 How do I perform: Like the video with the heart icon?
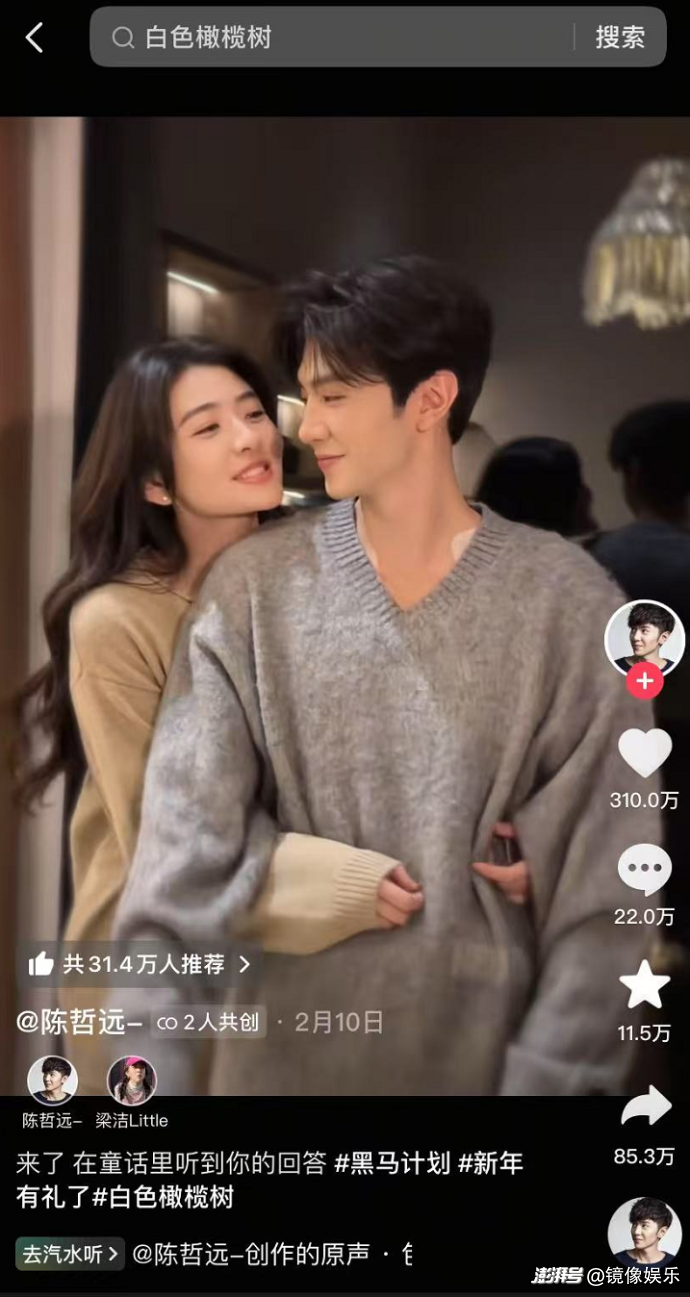point(645,753)
